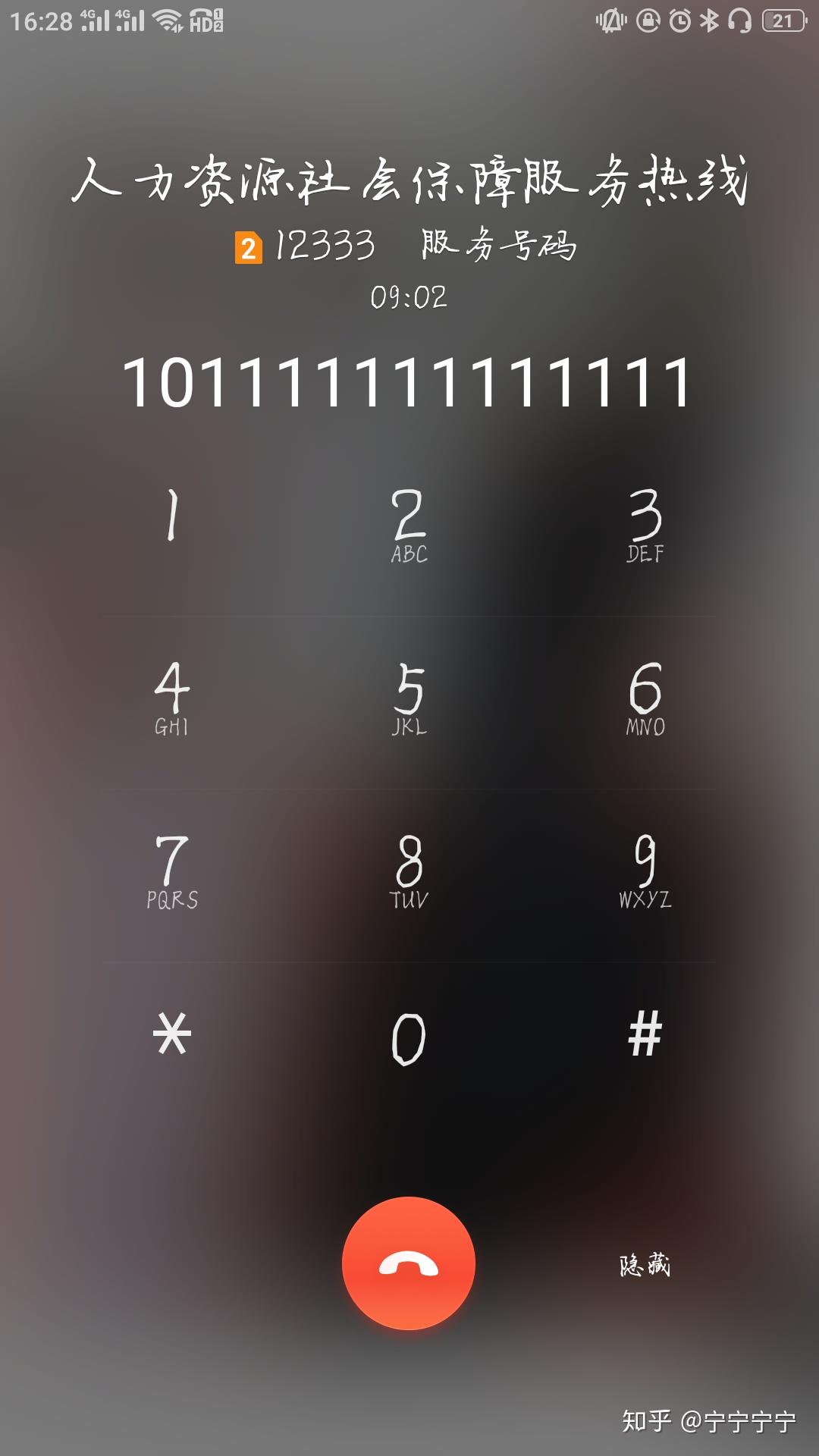The width and height of the screenshot is (819, 1456).
Task: Tap the asterisk key
Action: pyautogui.click(x=173, y=1034)
